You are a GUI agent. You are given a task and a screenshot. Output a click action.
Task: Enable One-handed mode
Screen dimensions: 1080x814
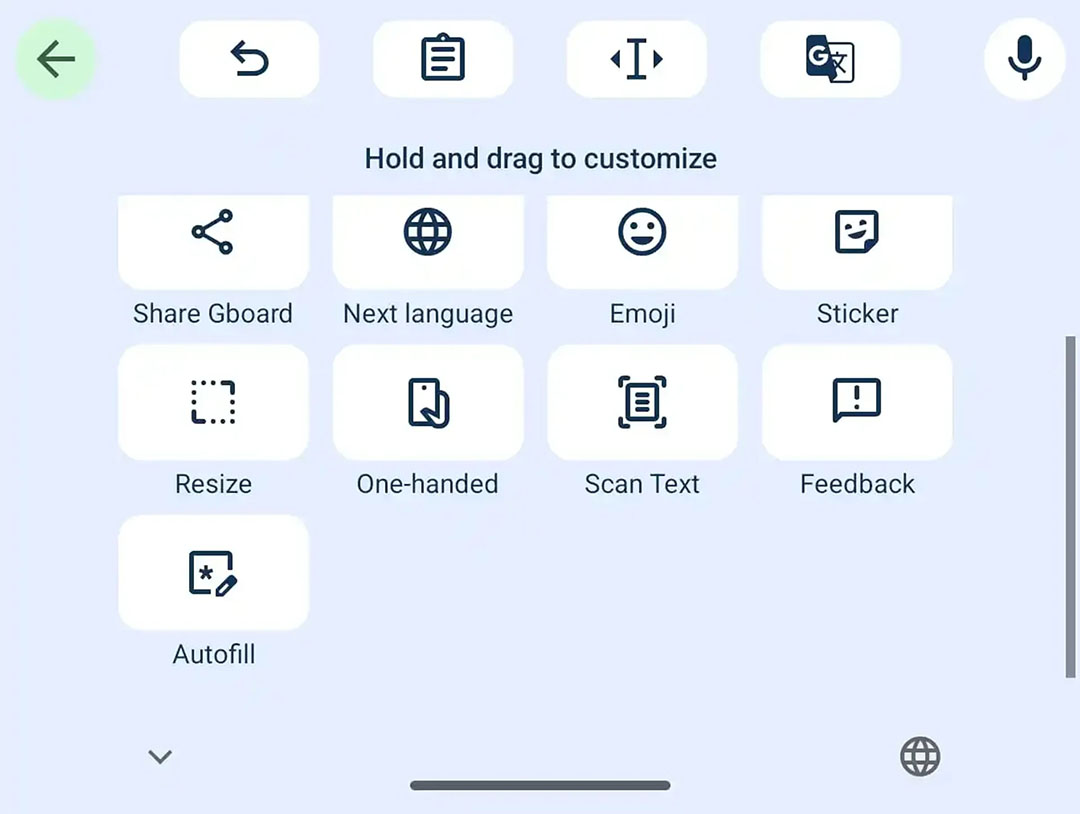pyautogui.click(x=428, y=403)
